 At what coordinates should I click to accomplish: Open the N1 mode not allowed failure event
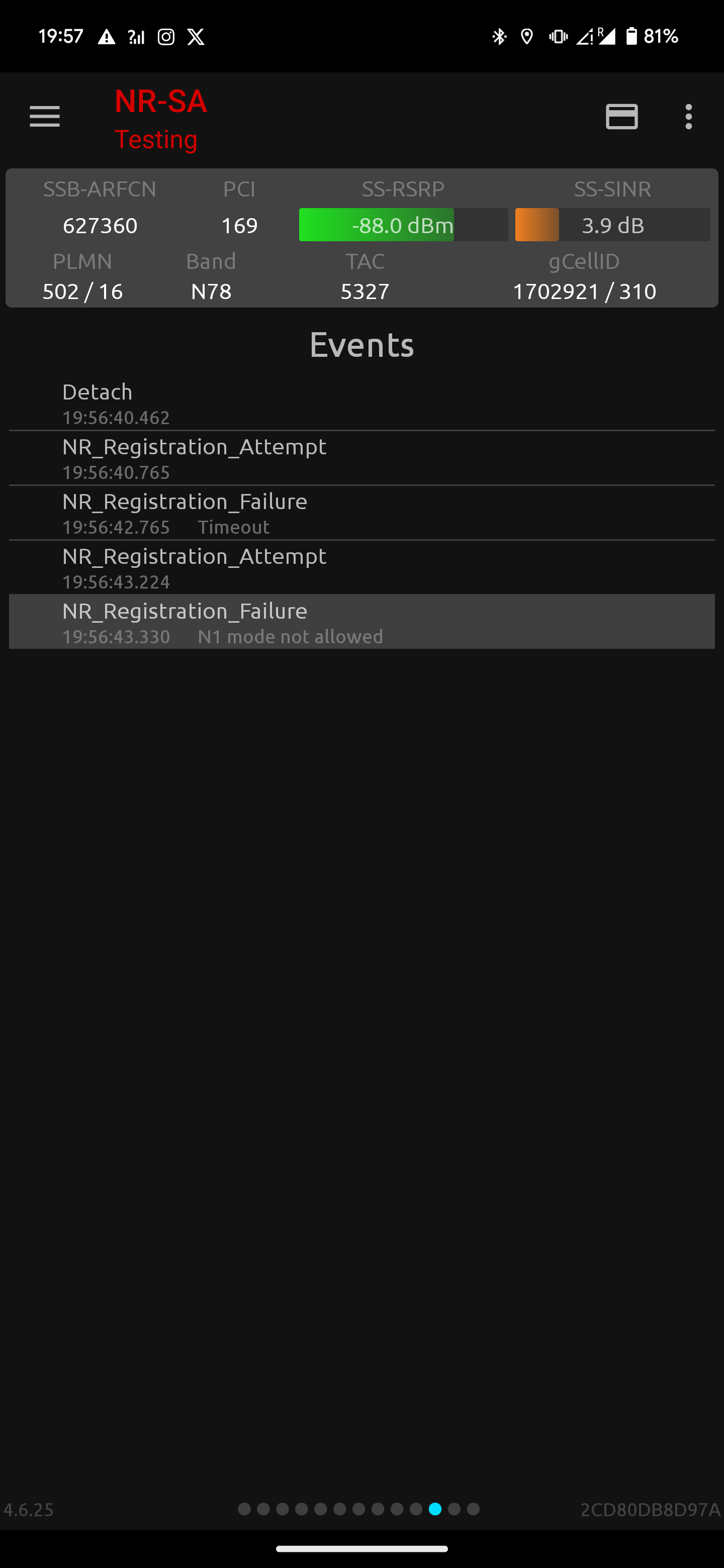tap(361, 622)
